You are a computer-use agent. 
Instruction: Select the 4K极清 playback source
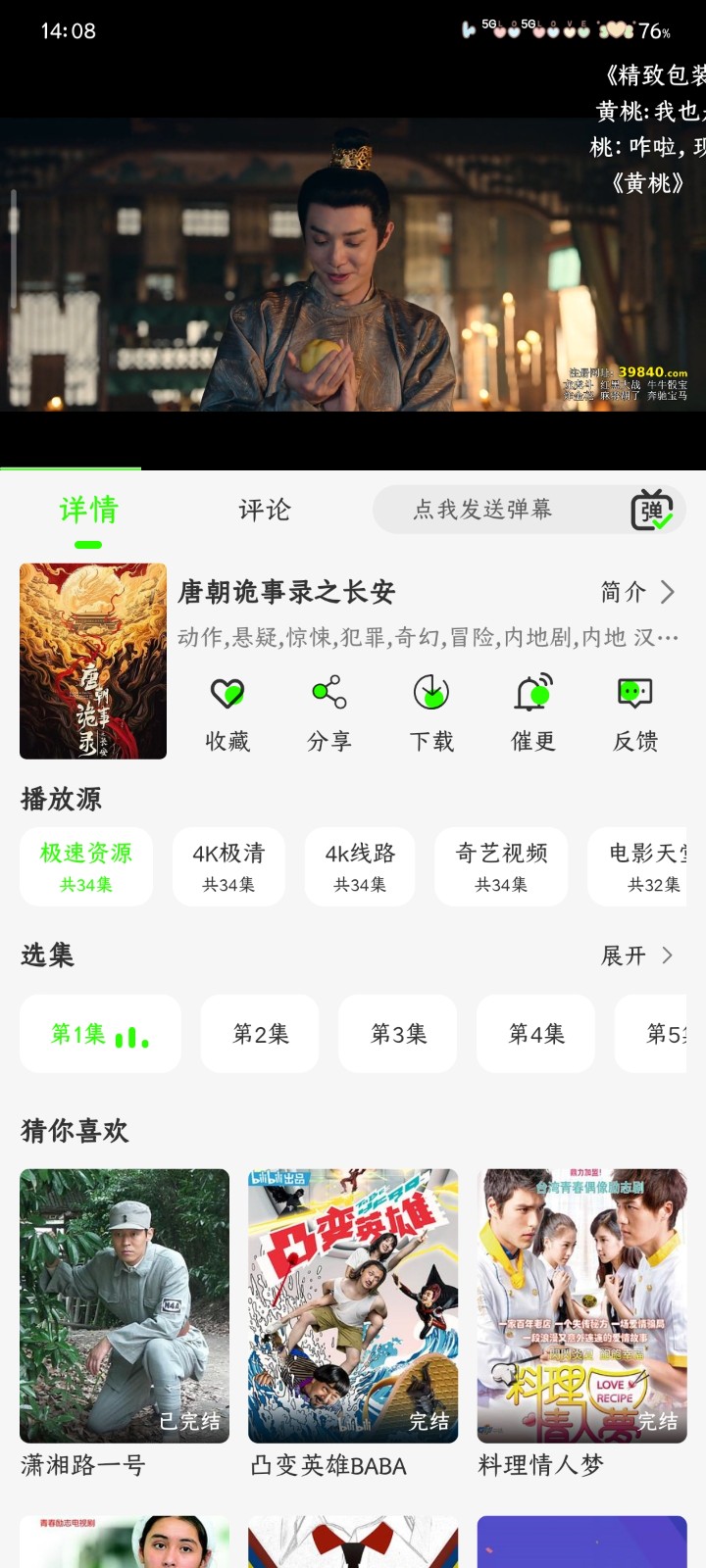[228, 866]
